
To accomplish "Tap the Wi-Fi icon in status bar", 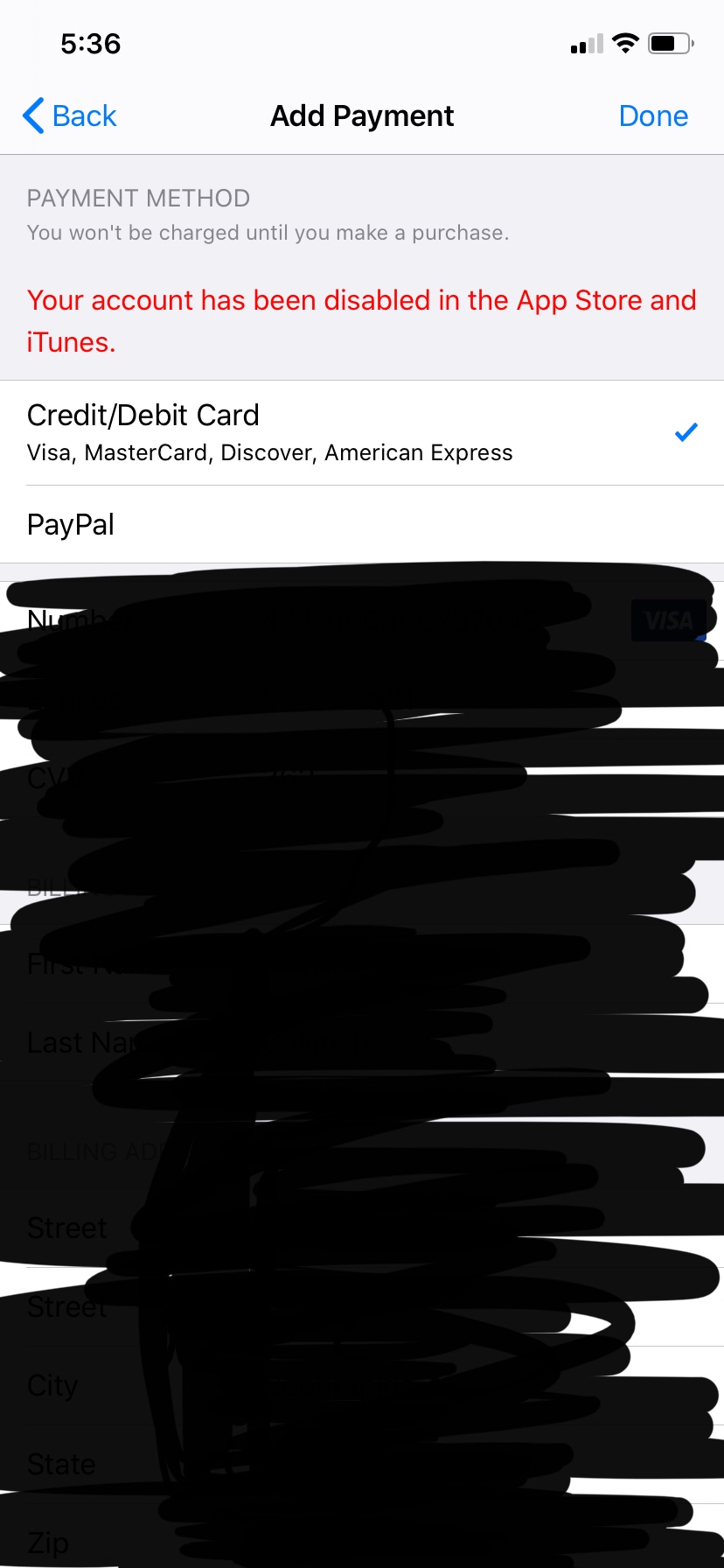I will (625, 42).
